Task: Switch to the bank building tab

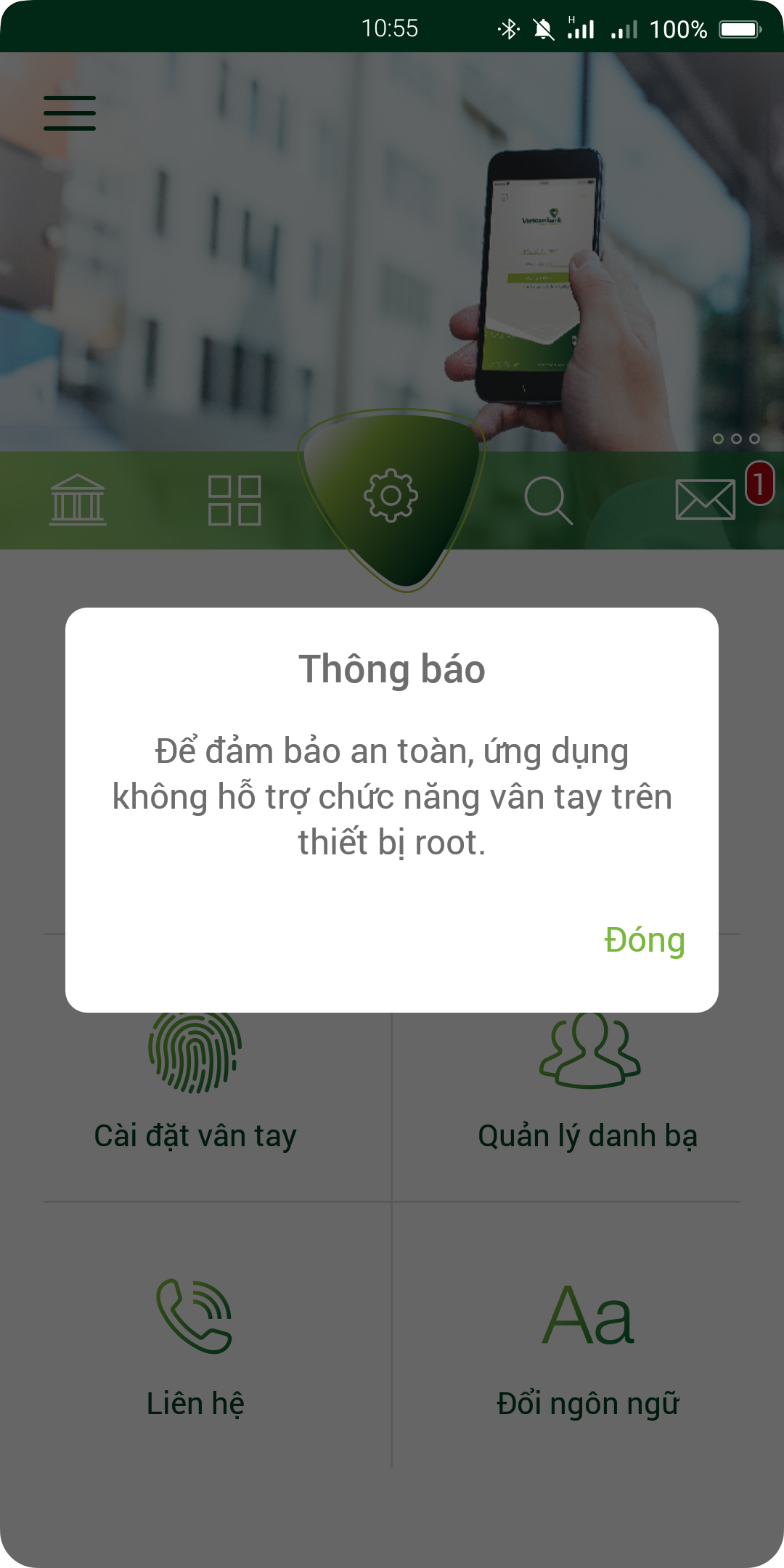Action: (78, 499)
